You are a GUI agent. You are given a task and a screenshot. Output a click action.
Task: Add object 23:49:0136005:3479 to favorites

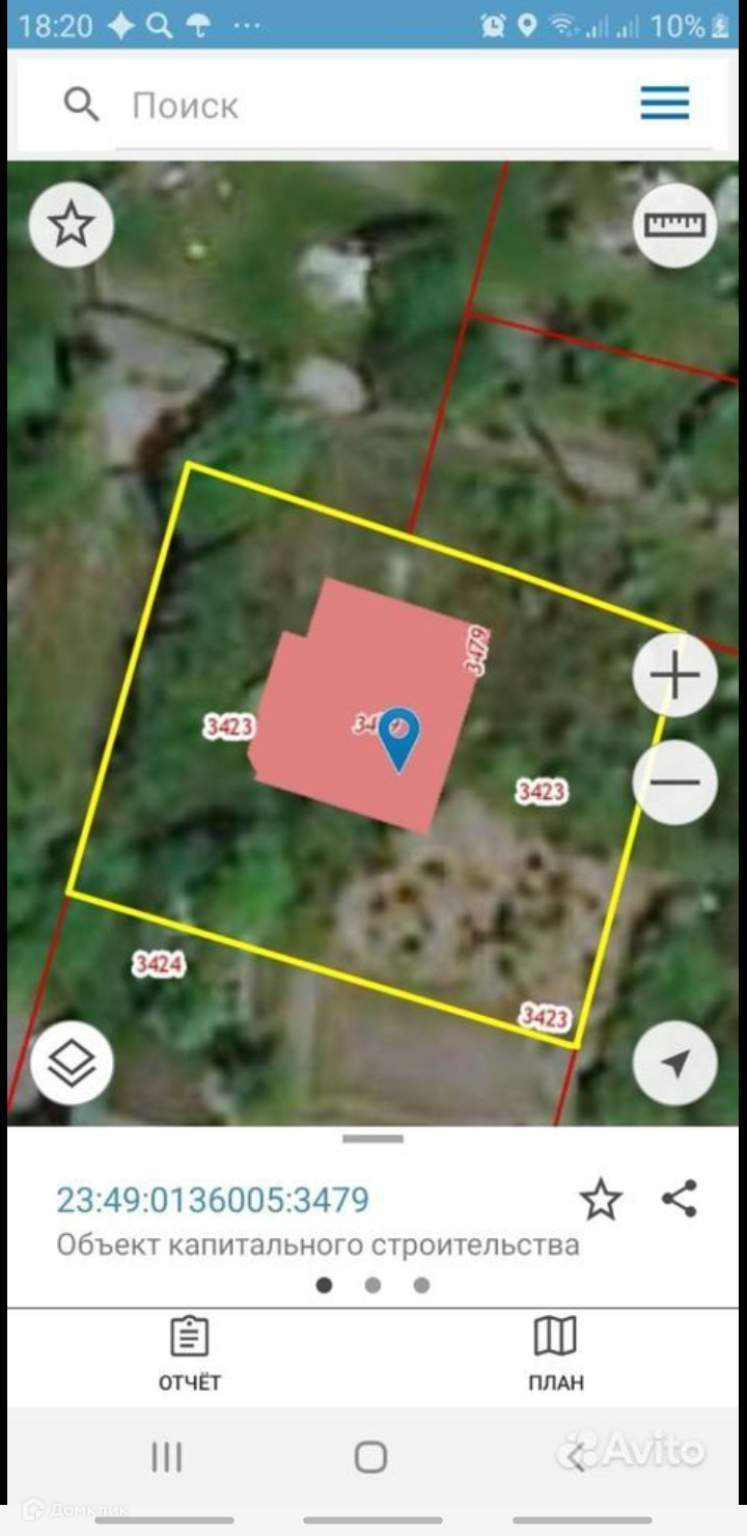[x=600, y=1199]
